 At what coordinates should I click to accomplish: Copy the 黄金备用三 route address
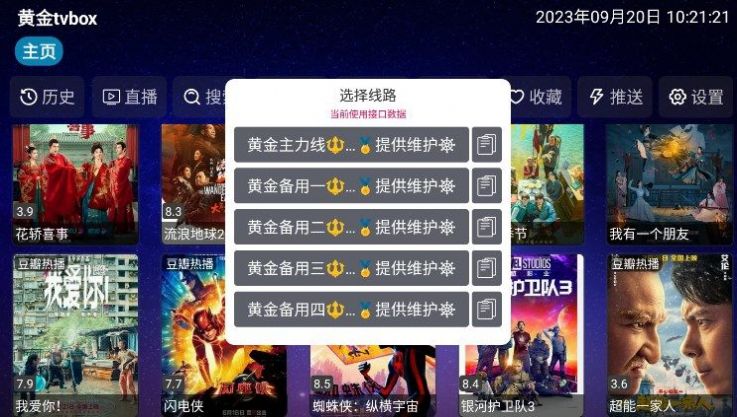pyautogui.click(x=487, y=268)
